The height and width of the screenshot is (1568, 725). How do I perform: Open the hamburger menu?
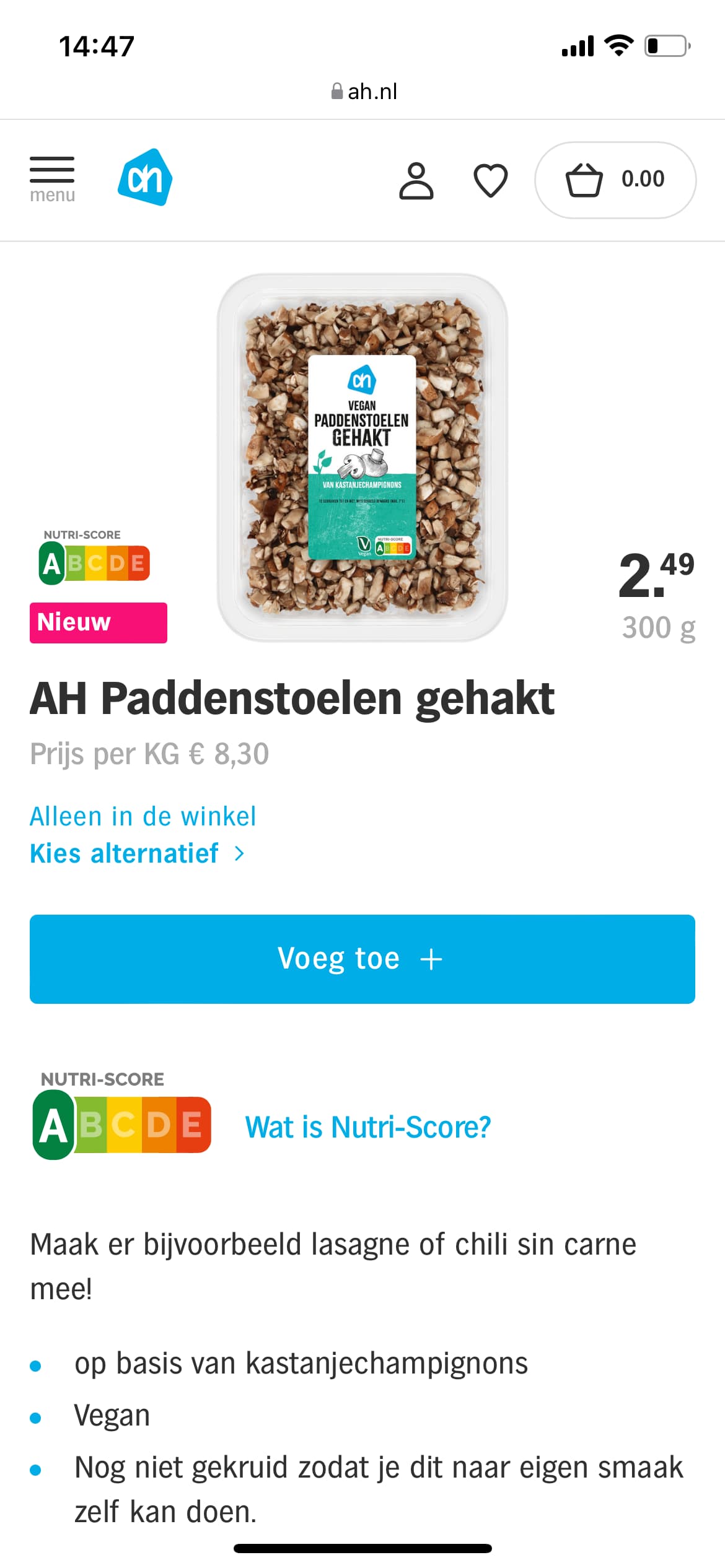[x=52, y=180]
